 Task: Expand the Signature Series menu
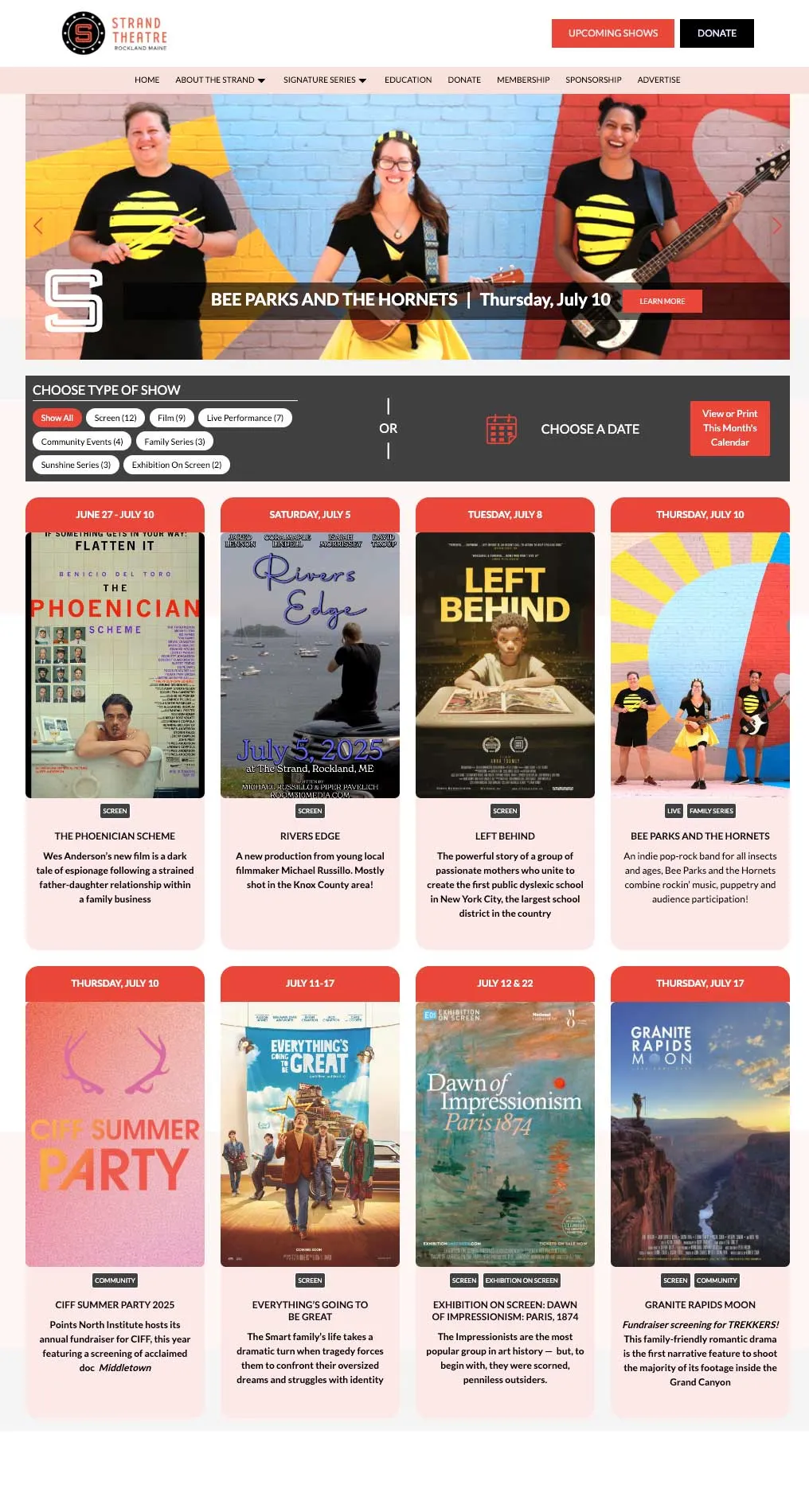click(325, 80)
